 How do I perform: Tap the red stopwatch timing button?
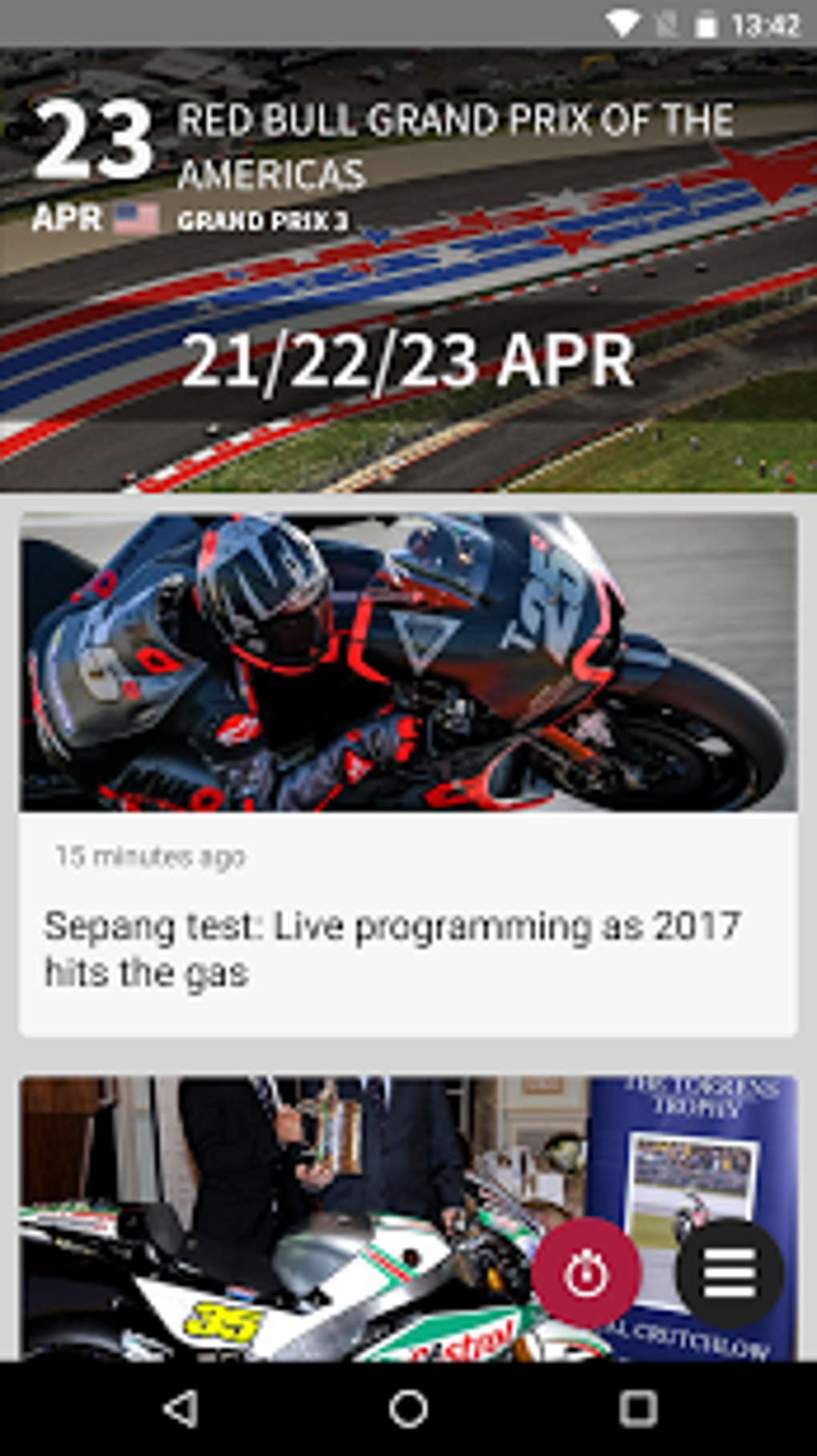pos(587,1272)
